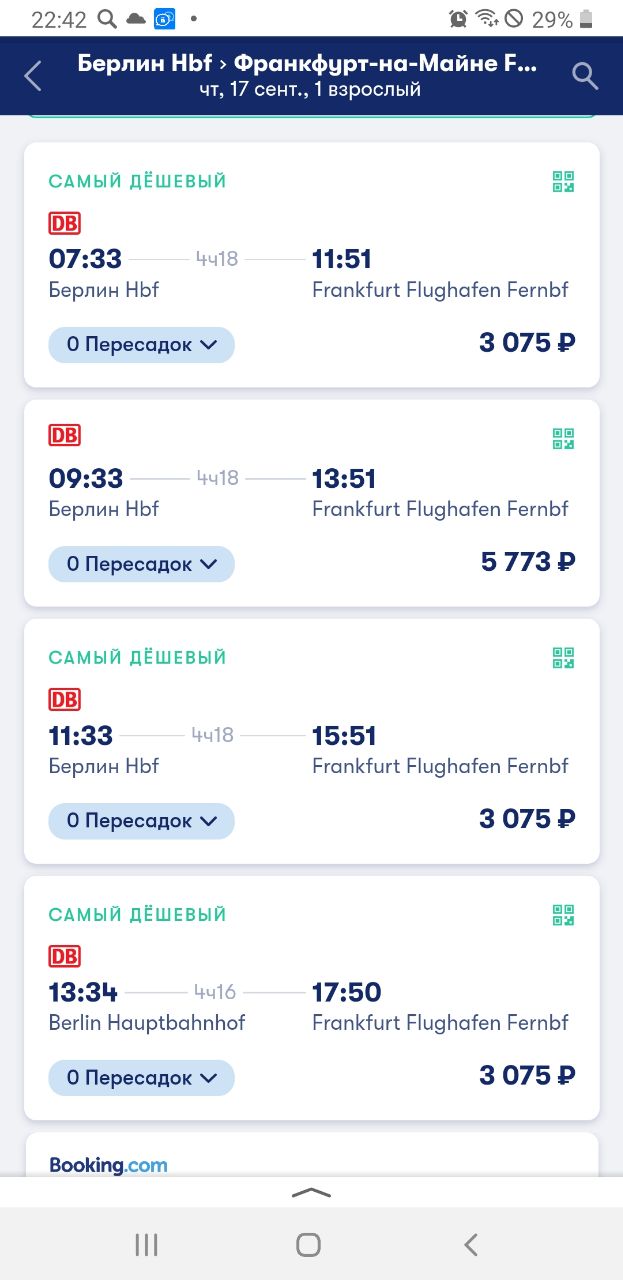Expand transfers for the 11:33 departure
The width and height of the screenshot is (623, 1280).
click(x=141, y=821)
